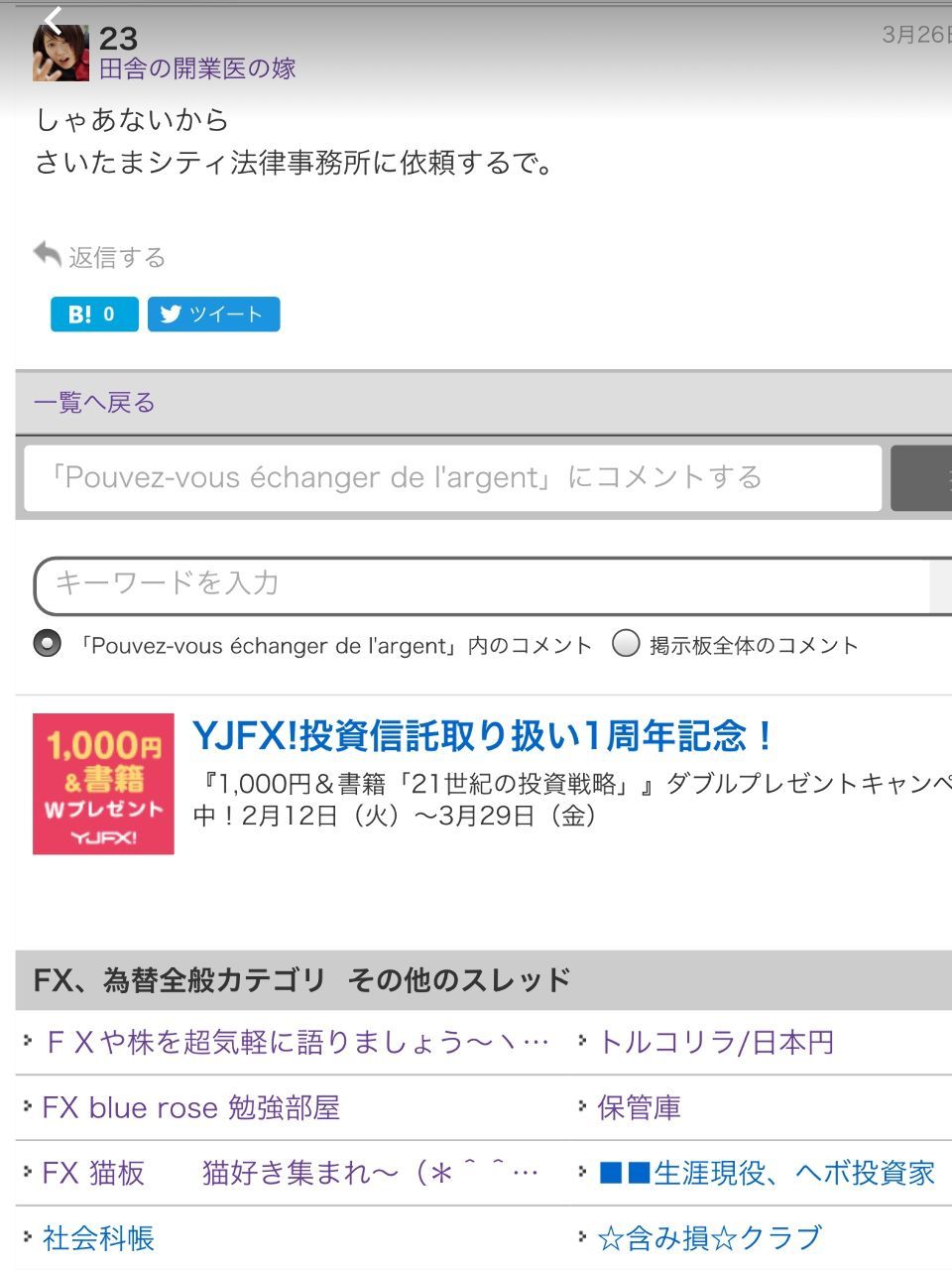Image resolution: width=952 pixels, height=1270 pixels.
Task: Focus the thread comment input field
Action: pyautogui.click(x=452, y=478)
